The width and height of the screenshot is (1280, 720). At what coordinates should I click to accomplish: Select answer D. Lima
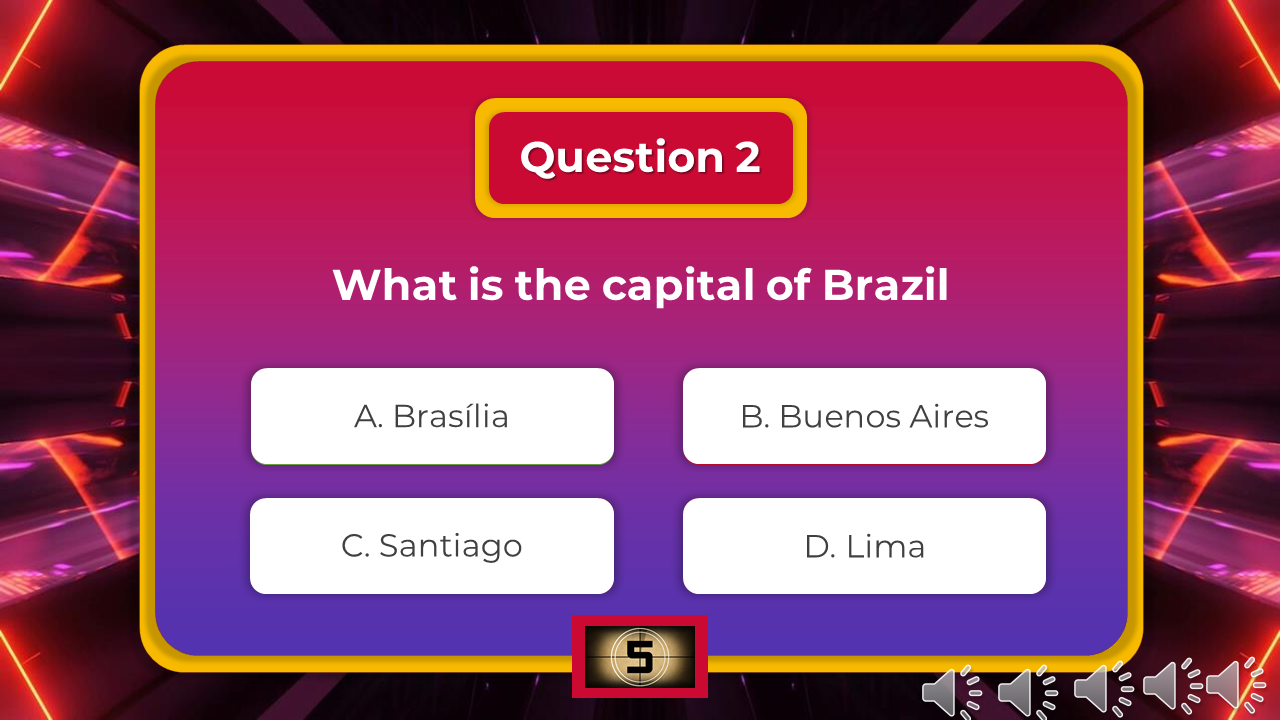pyautogui.click(x=864, y=546)
